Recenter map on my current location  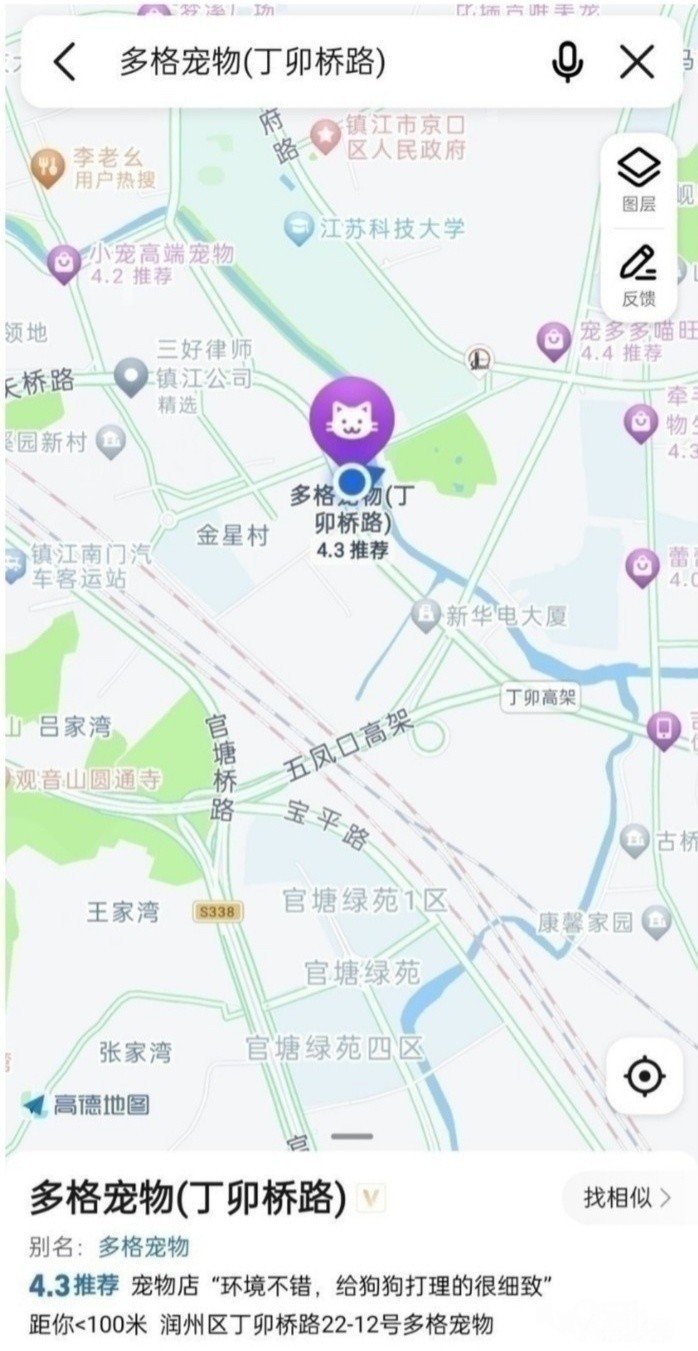(x=644, y=1076)
